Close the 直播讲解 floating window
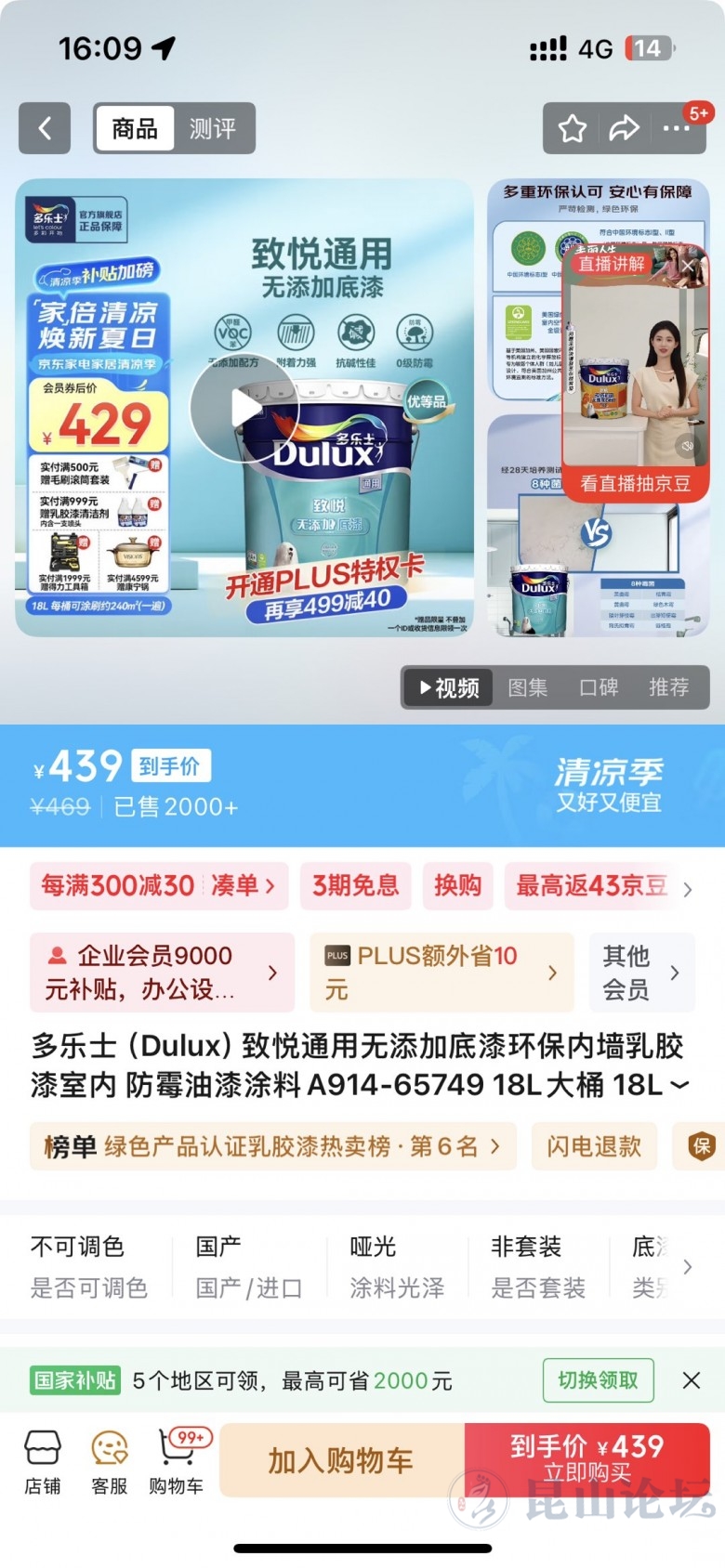Image resolution: width=725 pixels, height=1568 pixels. (688, 266)
